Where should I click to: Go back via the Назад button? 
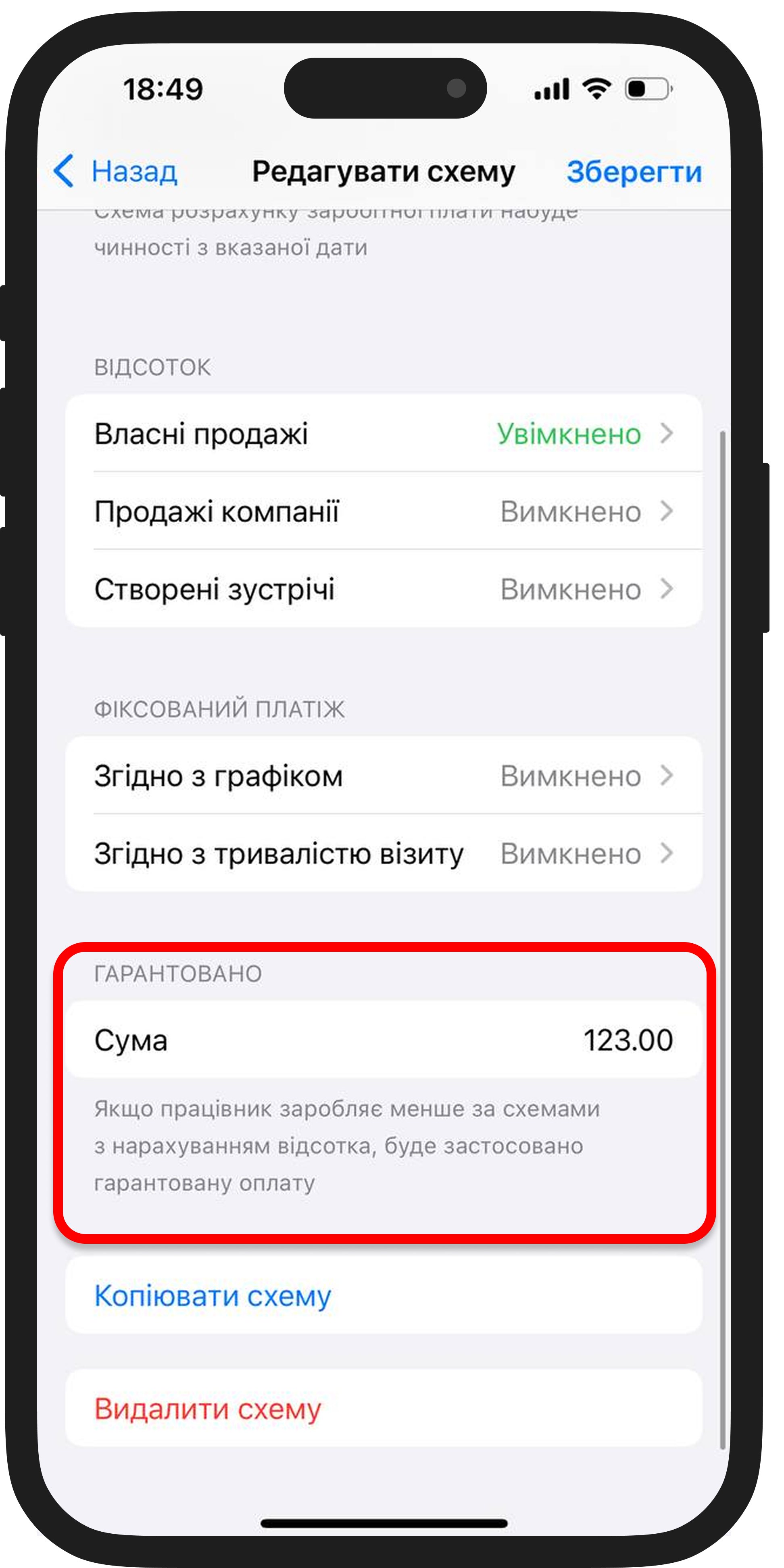[x=116, y=171]
